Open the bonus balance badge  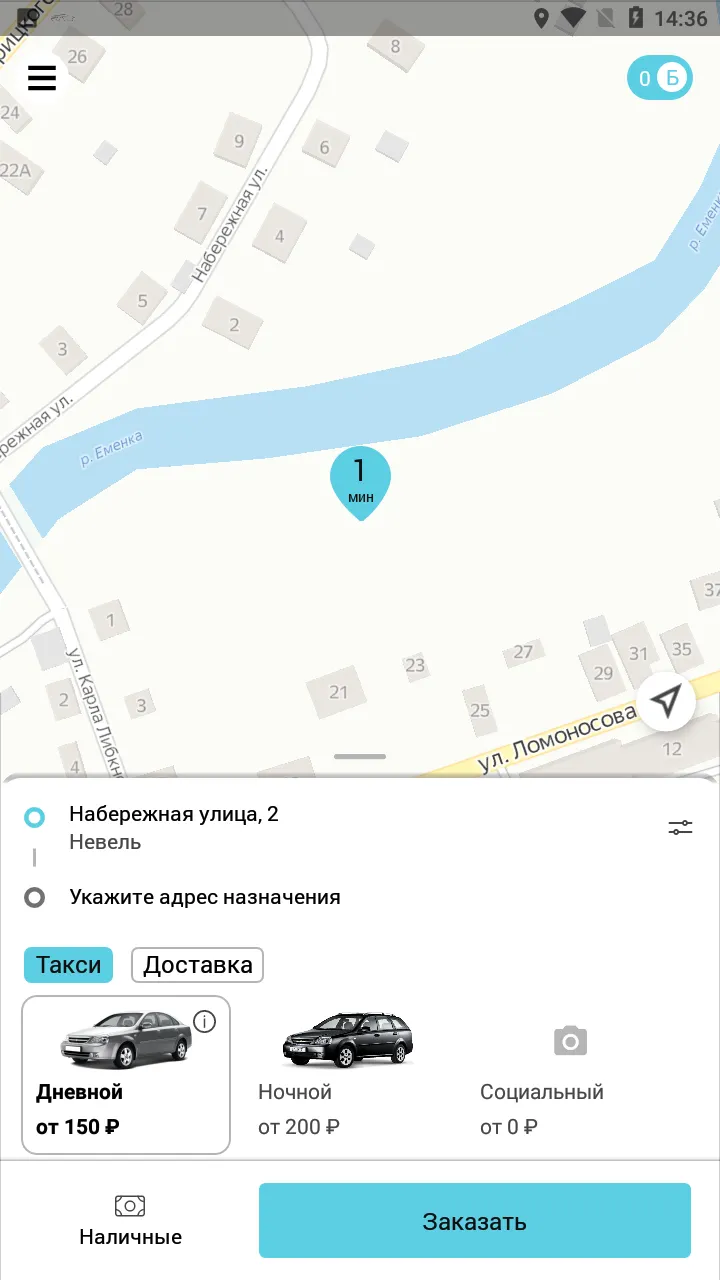coord(659,78)
